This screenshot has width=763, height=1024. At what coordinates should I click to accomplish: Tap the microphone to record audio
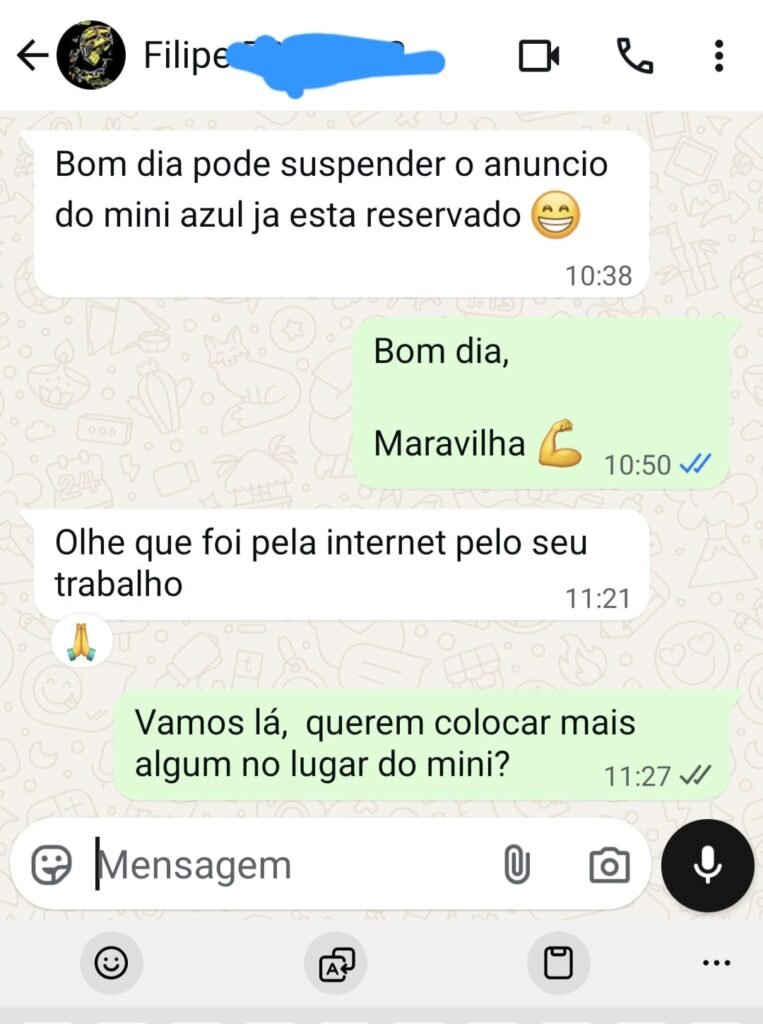[708, 865]
